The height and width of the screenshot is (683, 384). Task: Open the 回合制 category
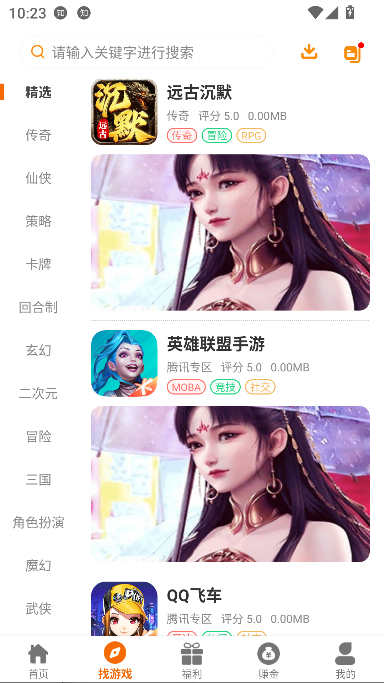click(38, 307)
